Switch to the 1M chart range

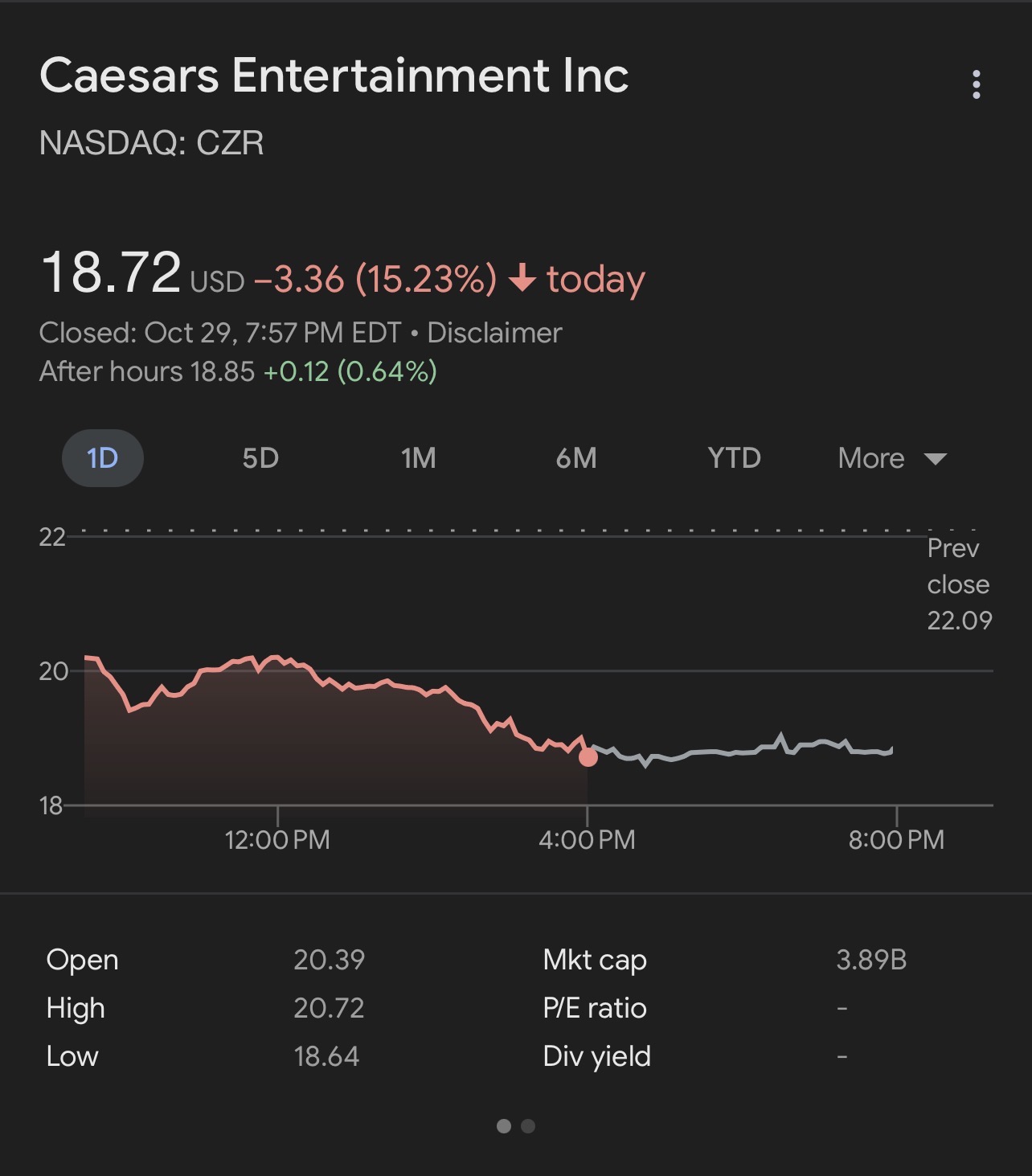tap(418, 458)
